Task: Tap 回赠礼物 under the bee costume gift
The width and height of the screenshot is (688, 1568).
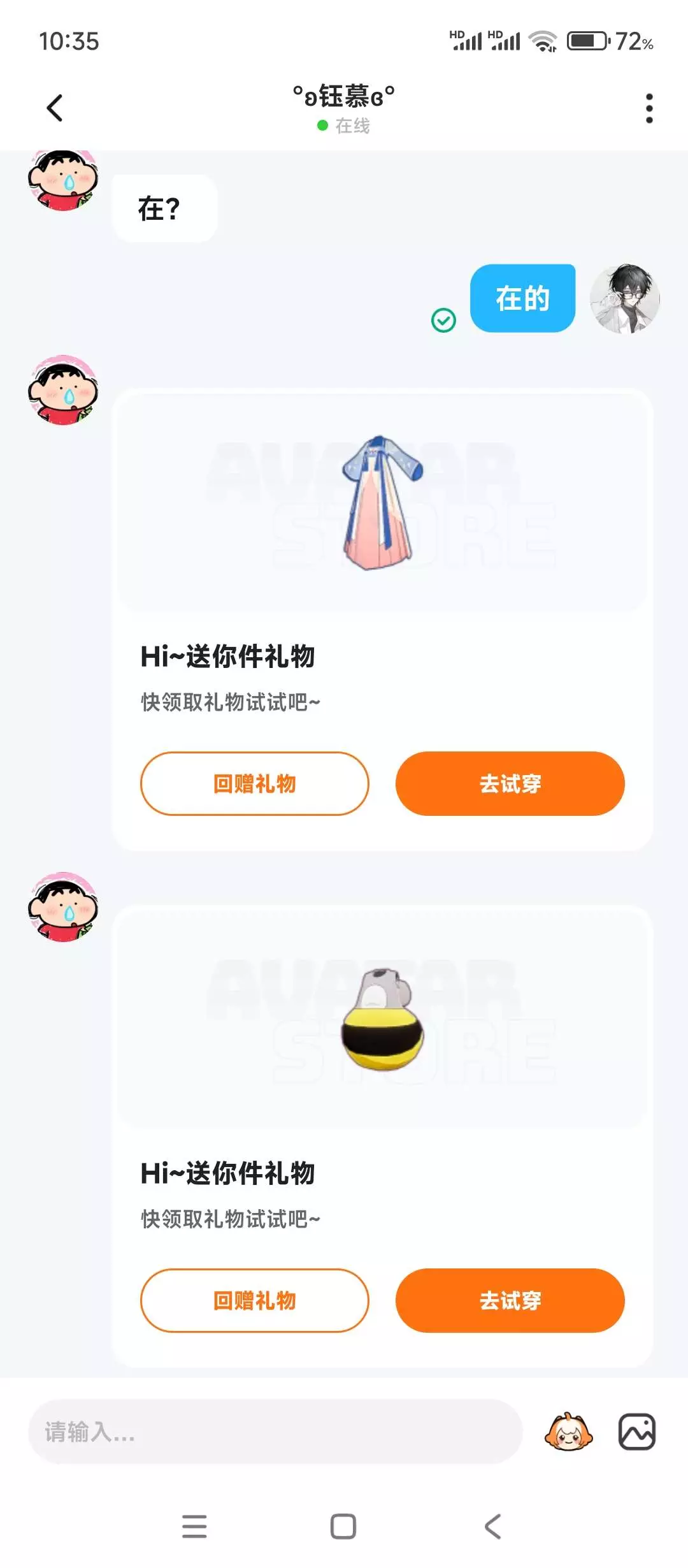Action: point(255,1300)
